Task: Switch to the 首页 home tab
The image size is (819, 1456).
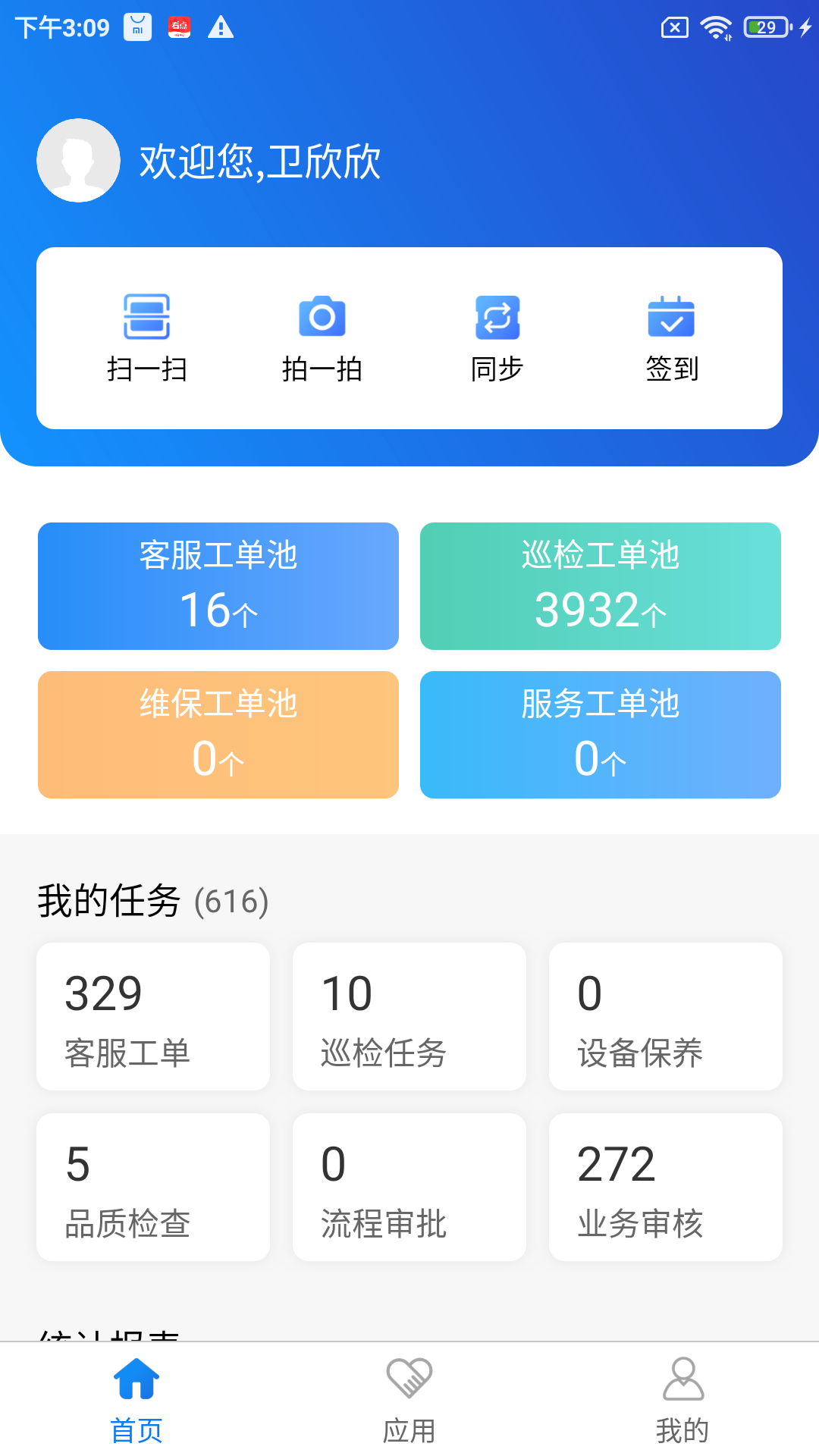Action: coord(135,1399)
